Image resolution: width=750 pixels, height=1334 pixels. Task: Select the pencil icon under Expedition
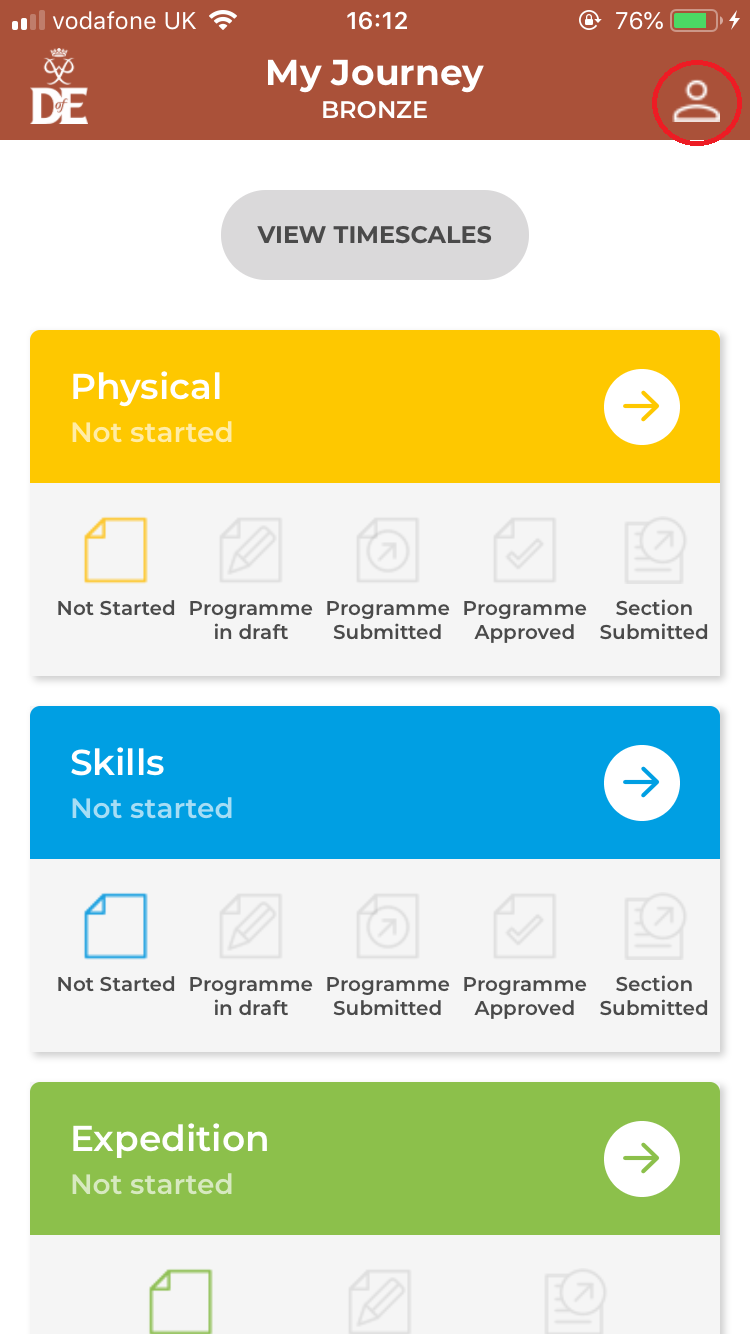[x=380, y=1300]
